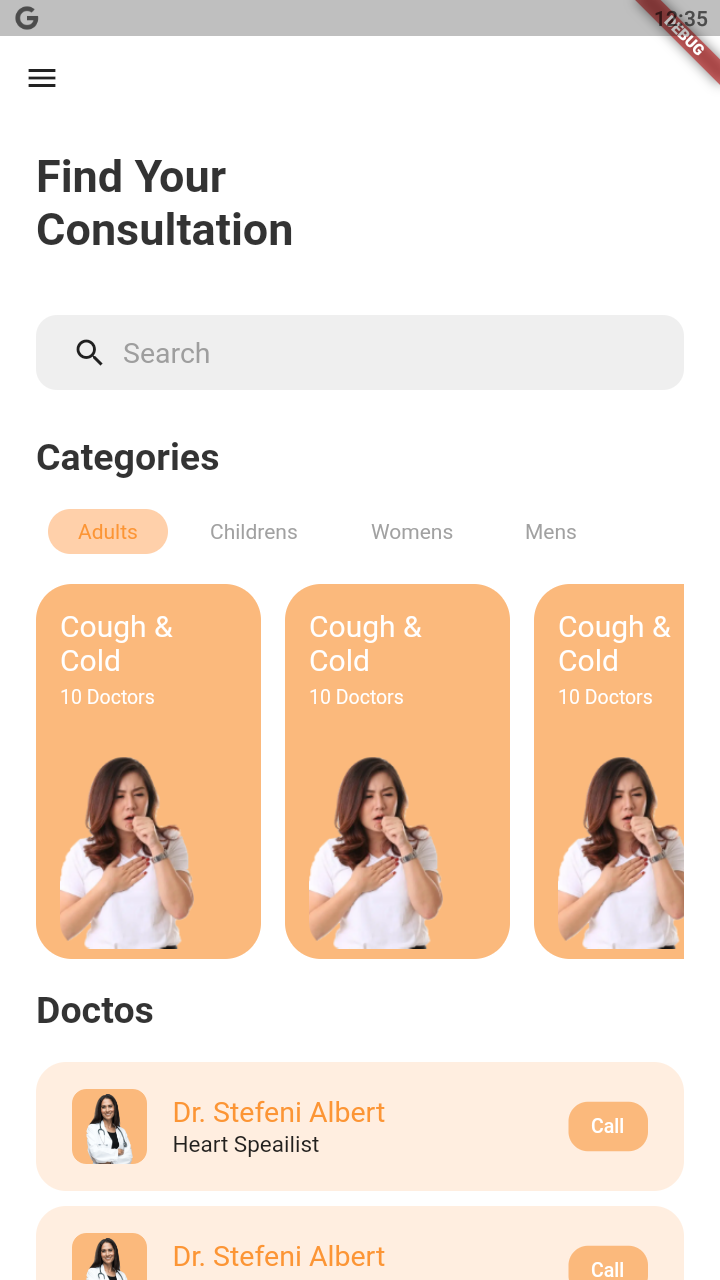Click the Google G icon in status bar

[x=26, y=17]
